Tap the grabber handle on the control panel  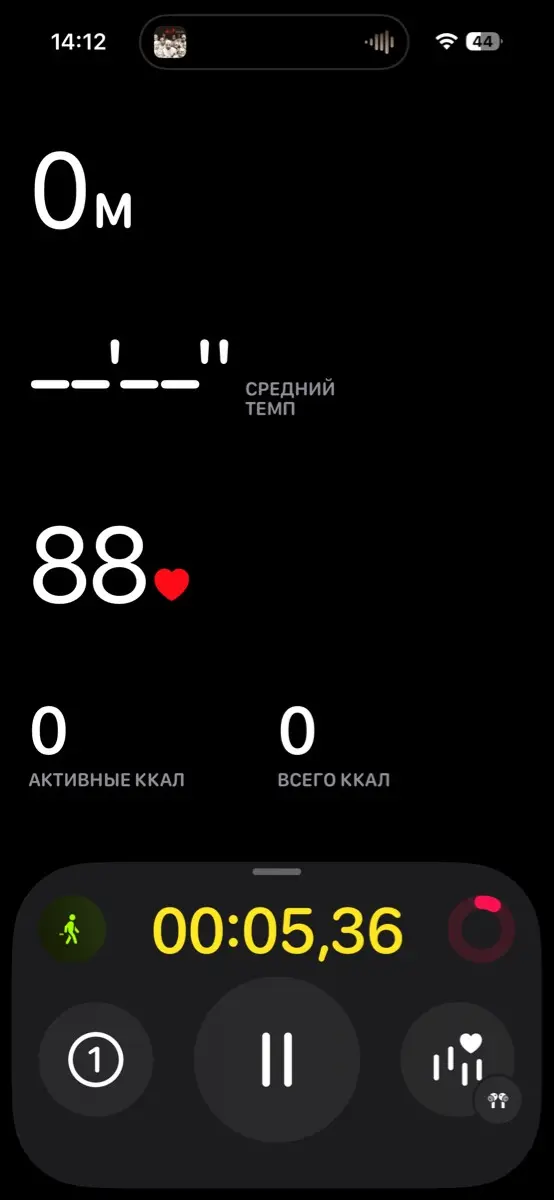[x=277, y=872]
